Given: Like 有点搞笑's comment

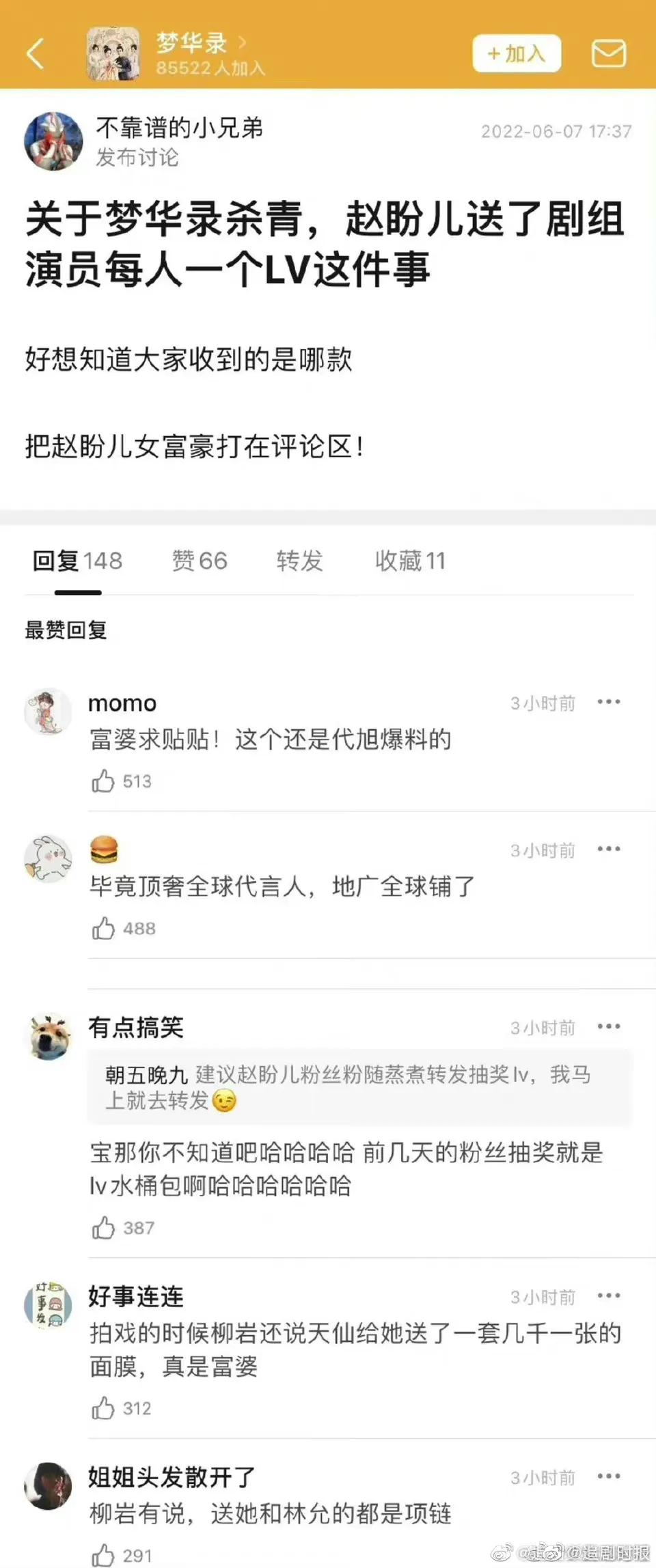Looking at the screenshot, I should click(x=104, y=1227).
